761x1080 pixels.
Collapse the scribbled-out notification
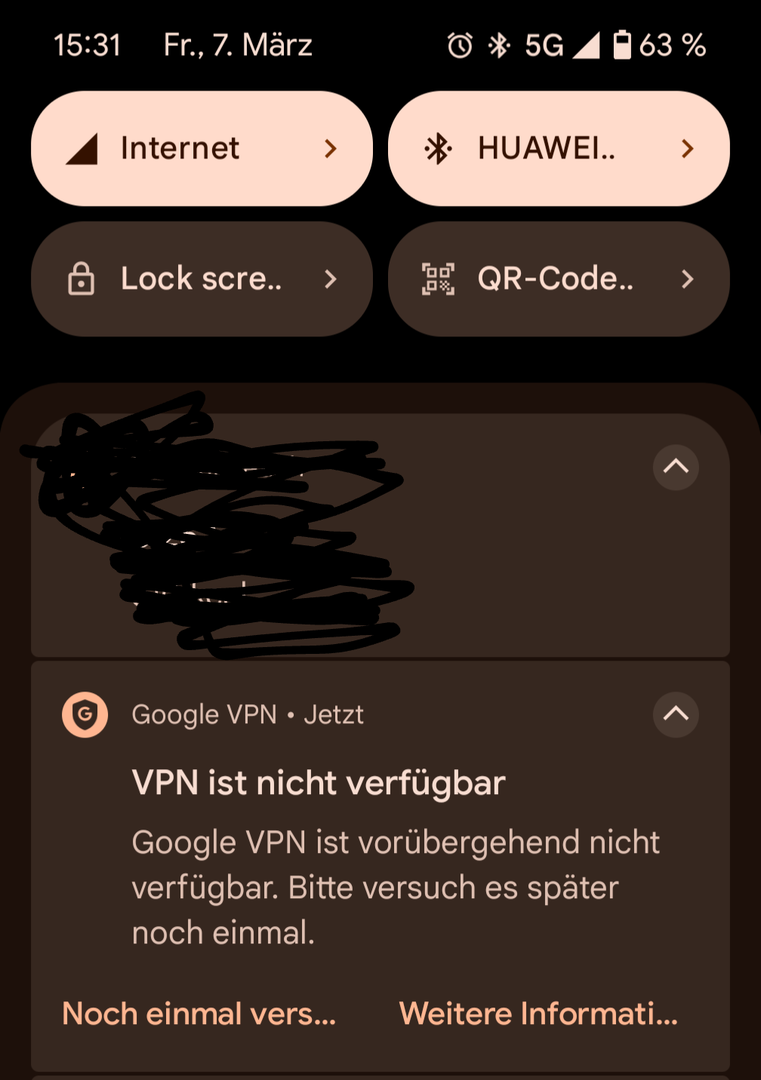click(676, 466)
